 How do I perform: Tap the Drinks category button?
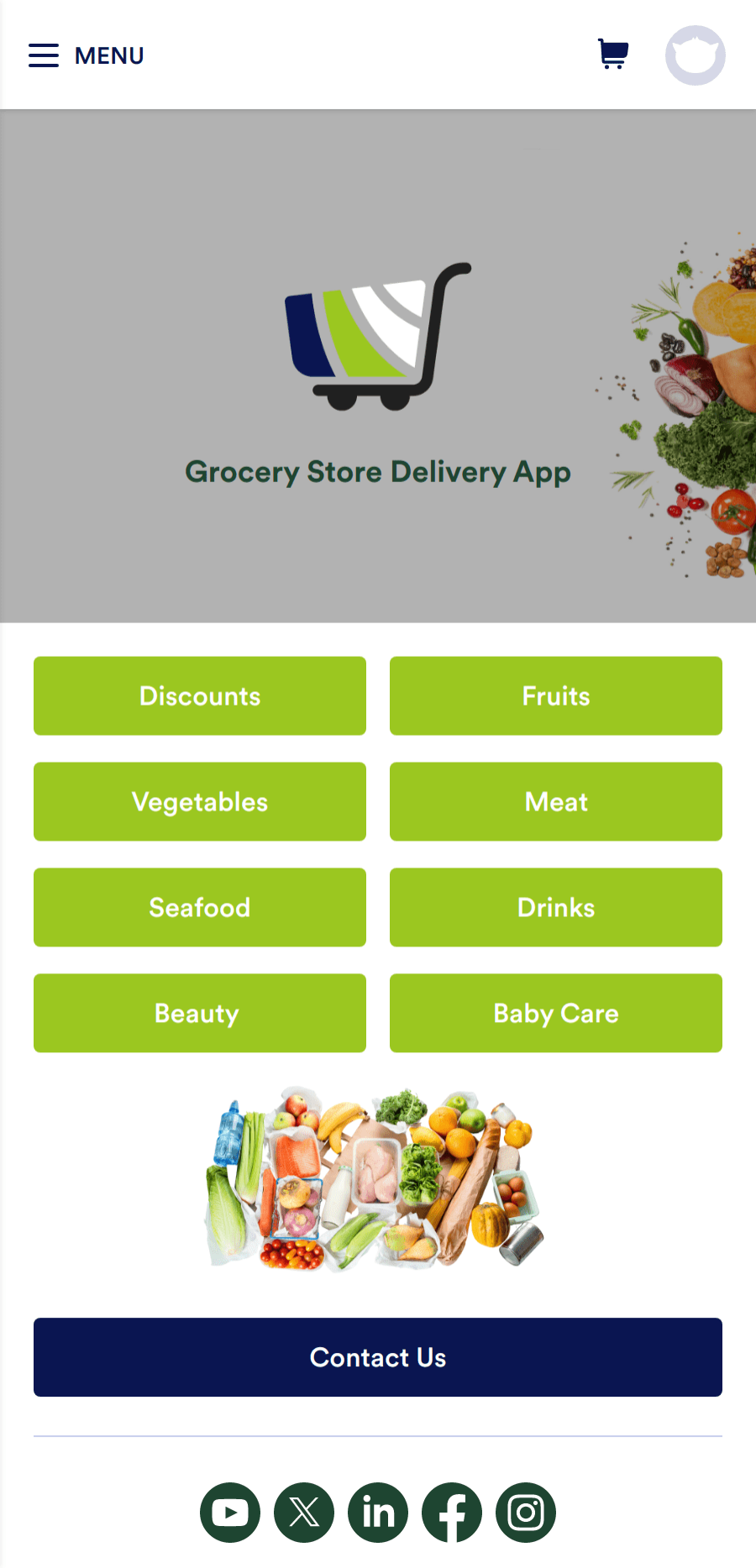[x=556, y=908]
